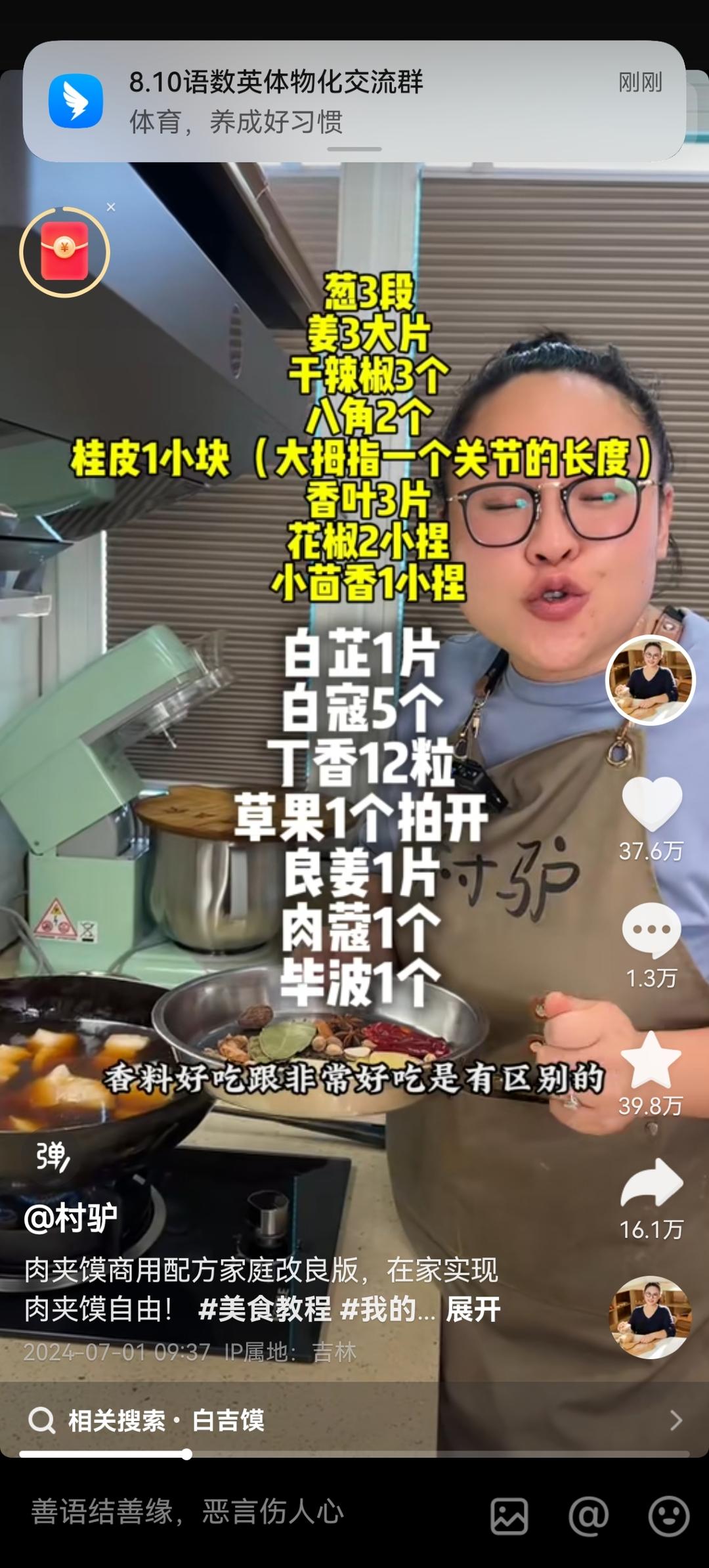Screen dimensions: 709x1568
Task: Open the #美食教程 hashtag
Action: point(265,1309)
